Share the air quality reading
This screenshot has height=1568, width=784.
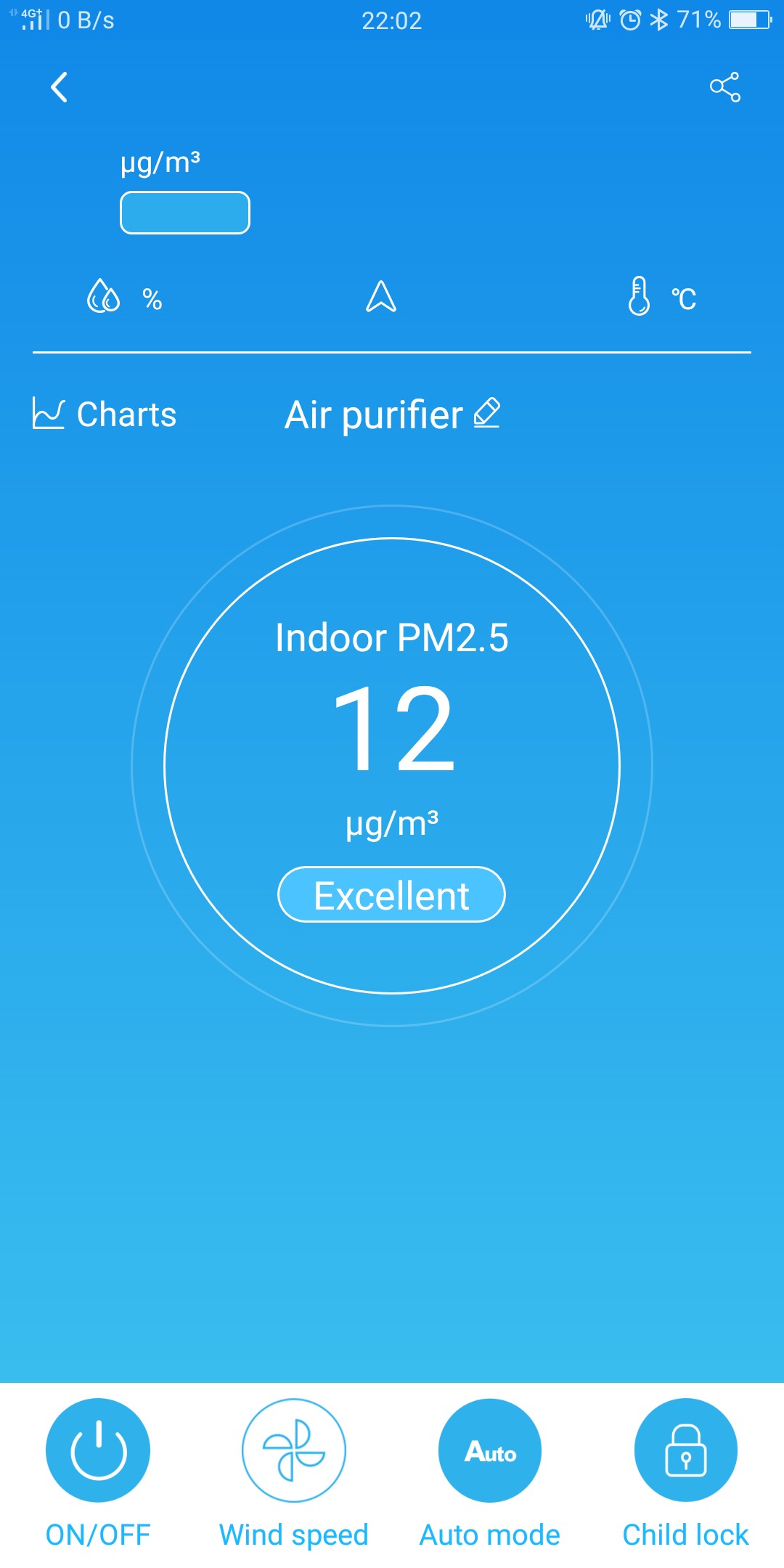click(x=724, y=88)
